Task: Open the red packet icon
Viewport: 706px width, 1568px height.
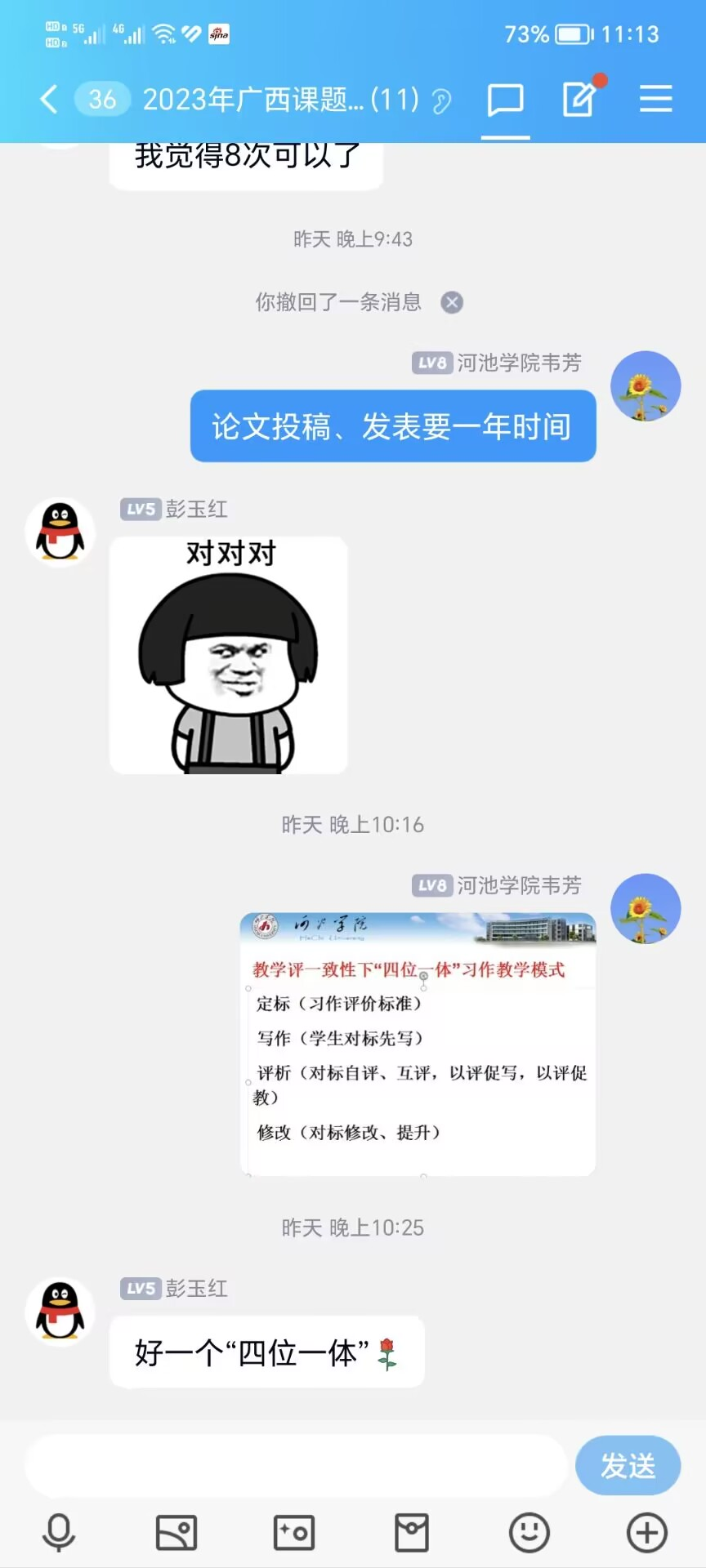Action: 412,1533
